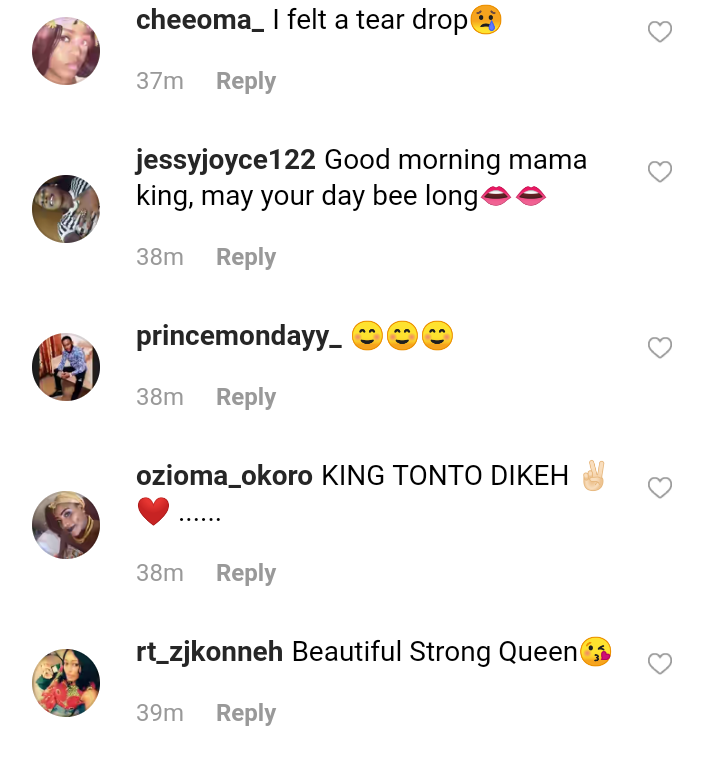Reply to ozioma_okoro's comment
Image resolution: width=720 pixels, height=763 pixels.
(245, 573)
